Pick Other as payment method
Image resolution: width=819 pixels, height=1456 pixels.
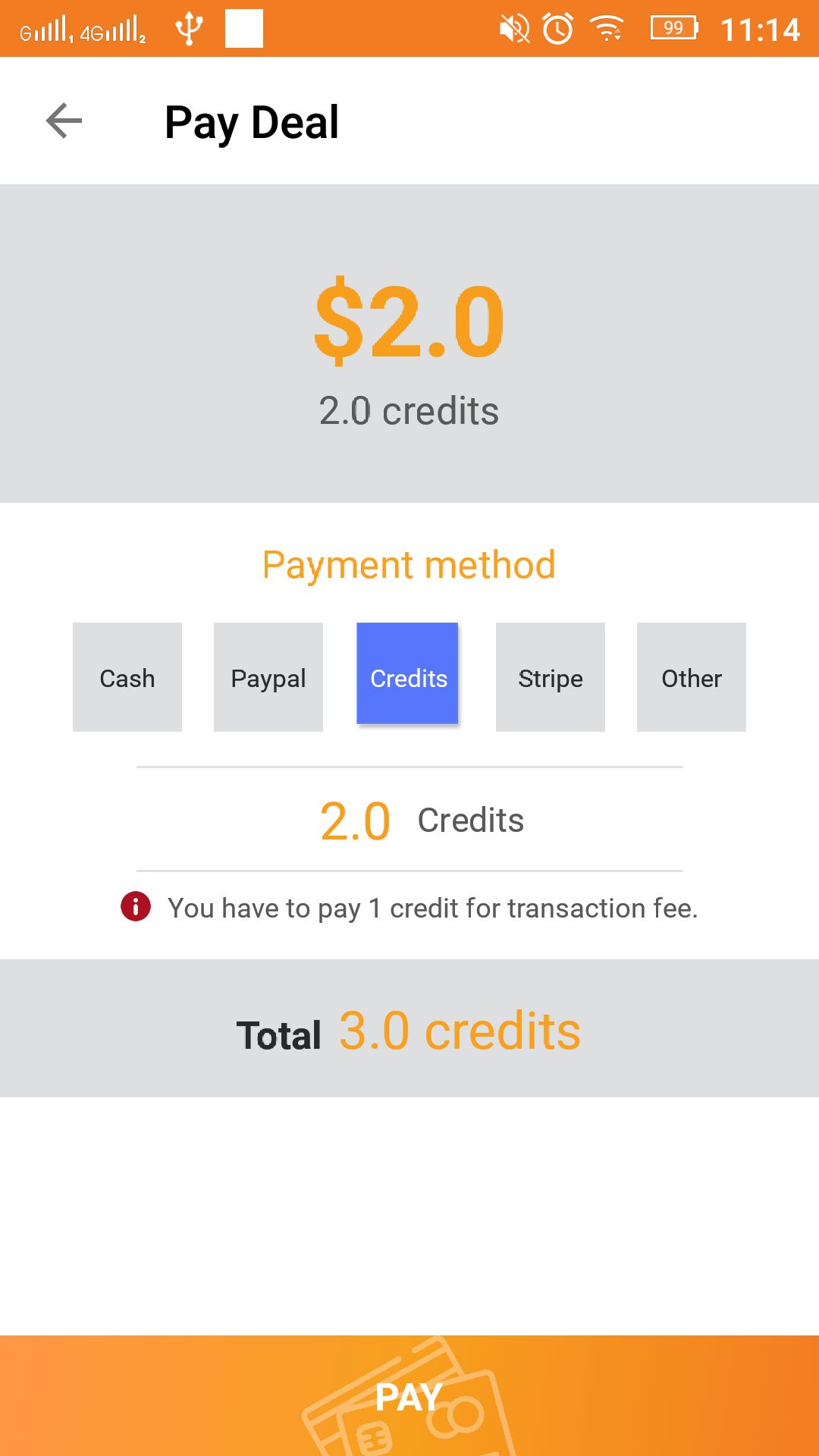pos(692,677)
